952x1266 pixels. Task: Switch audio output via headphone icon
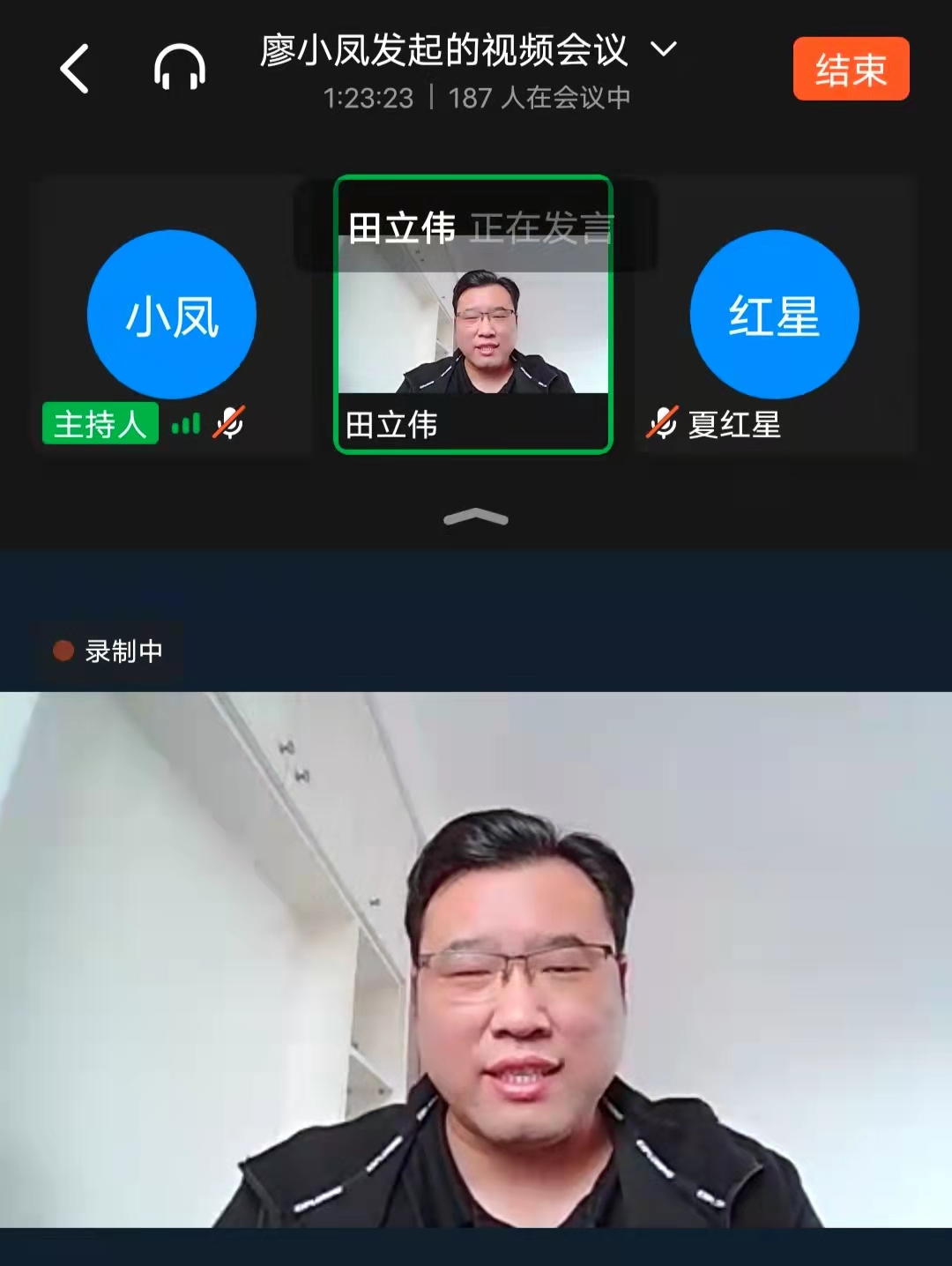pyautogui.click(x=180, y=68)
